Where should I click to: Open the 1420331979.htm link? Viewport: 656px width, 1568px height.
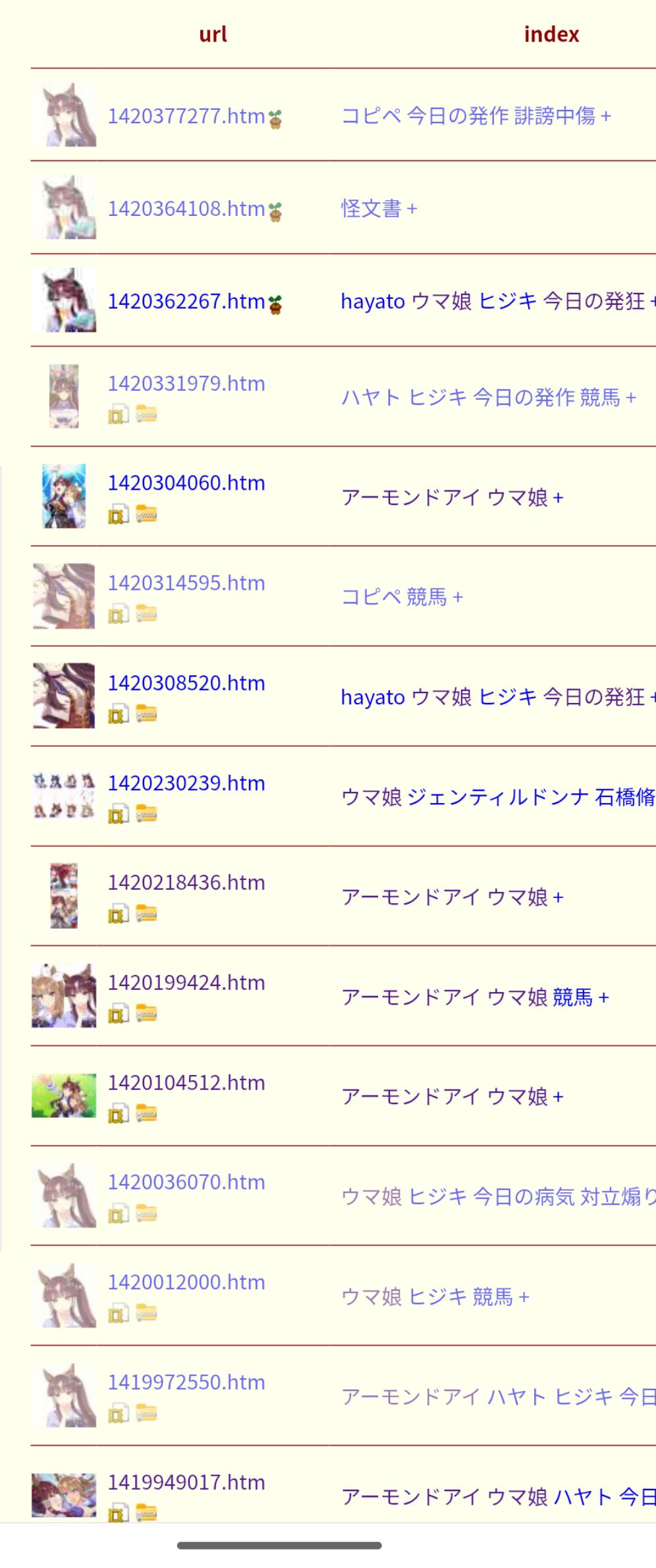pos(186,383)
